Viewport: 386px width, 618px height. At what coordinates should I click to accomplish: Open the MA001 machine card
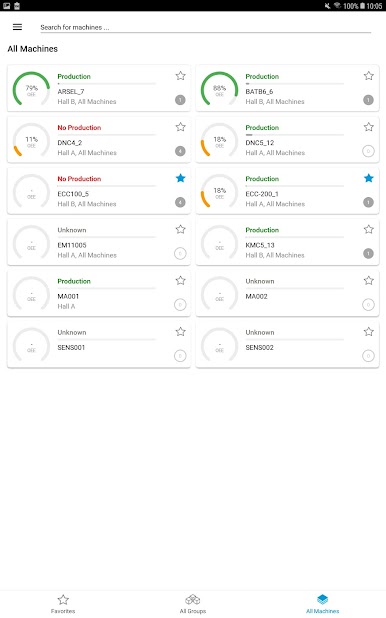pyautogui.click(x=99, y=293)
